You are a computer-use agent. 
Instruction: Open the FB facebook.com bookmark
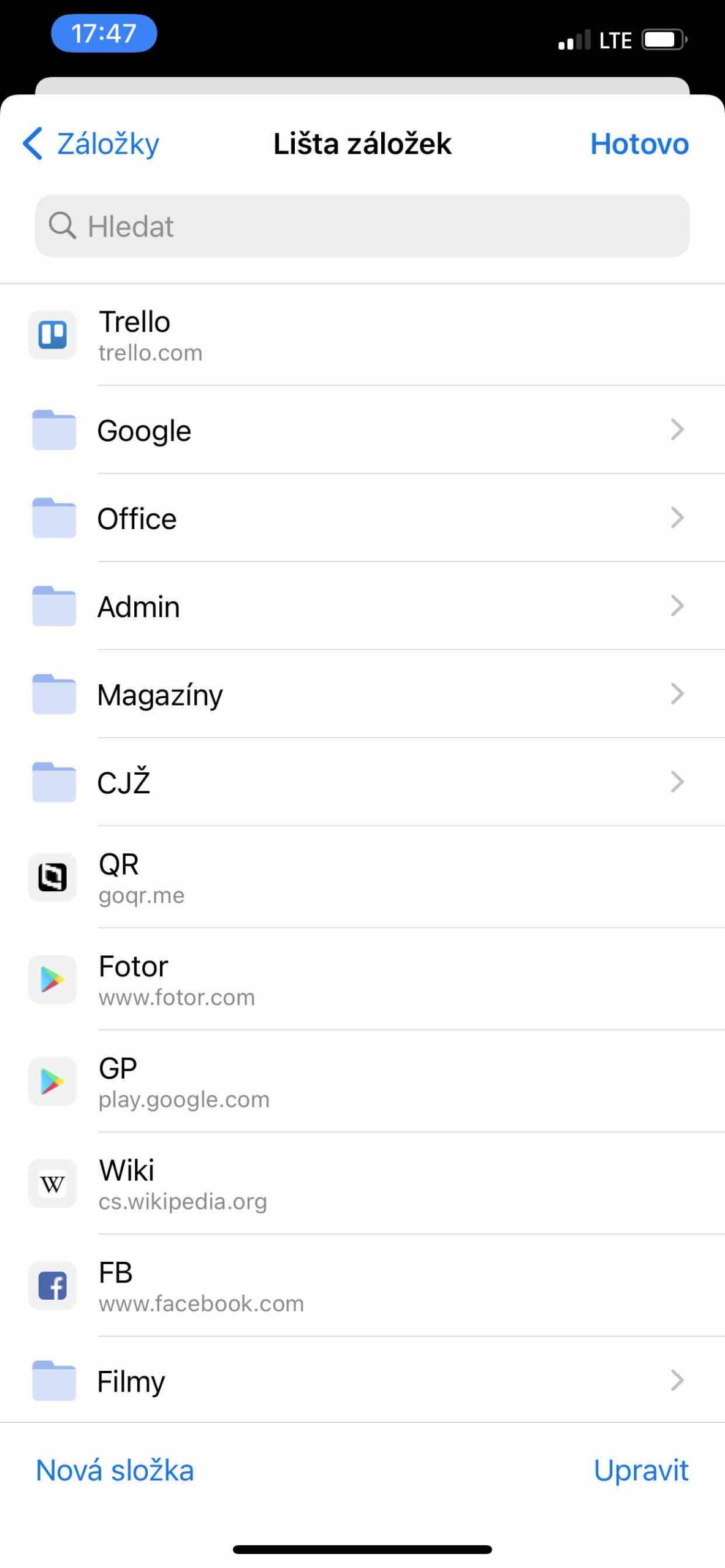click(306, 1286)
